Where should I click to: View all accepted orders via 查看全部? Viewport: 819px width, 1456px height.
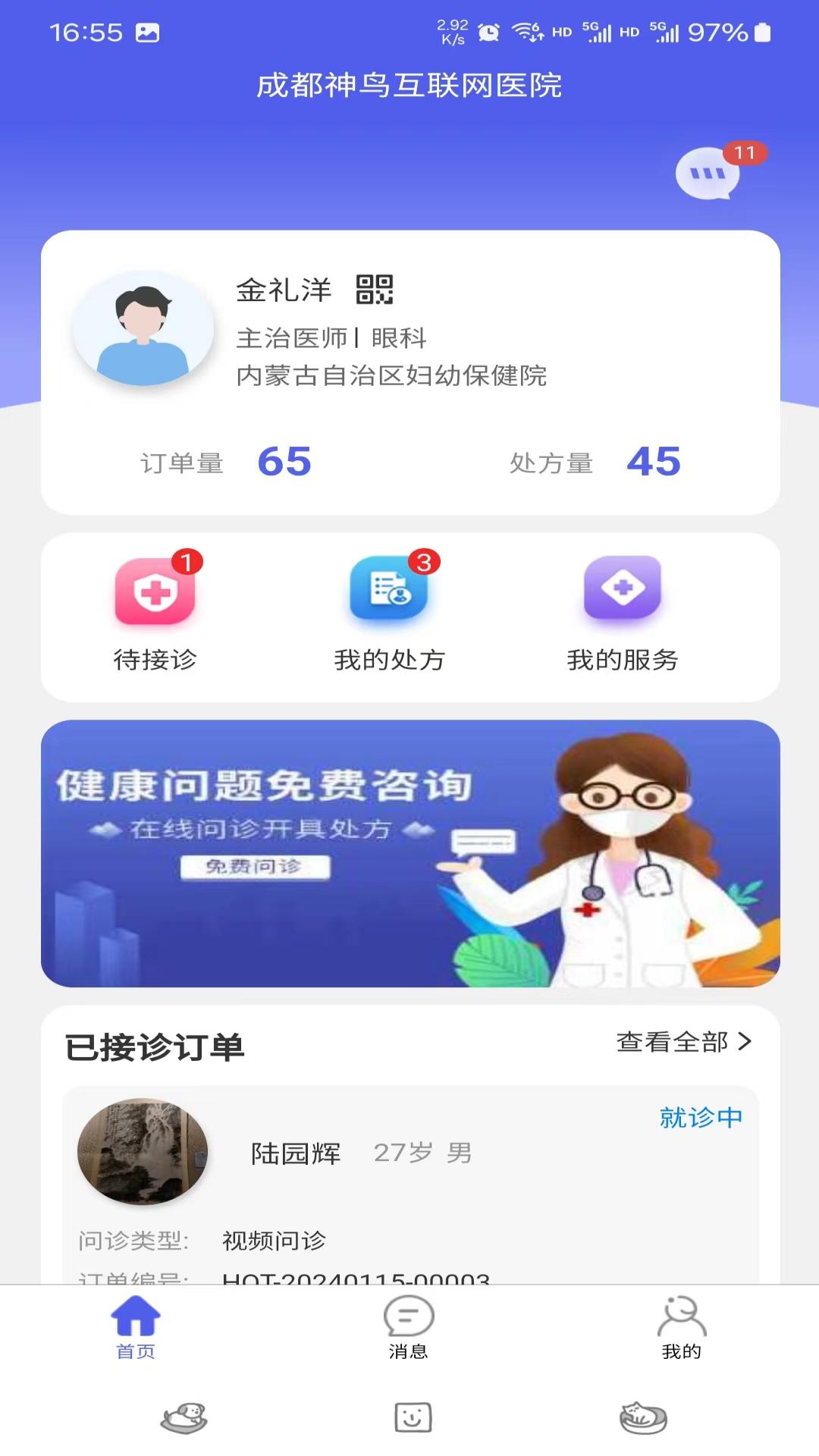point(683,1043)
